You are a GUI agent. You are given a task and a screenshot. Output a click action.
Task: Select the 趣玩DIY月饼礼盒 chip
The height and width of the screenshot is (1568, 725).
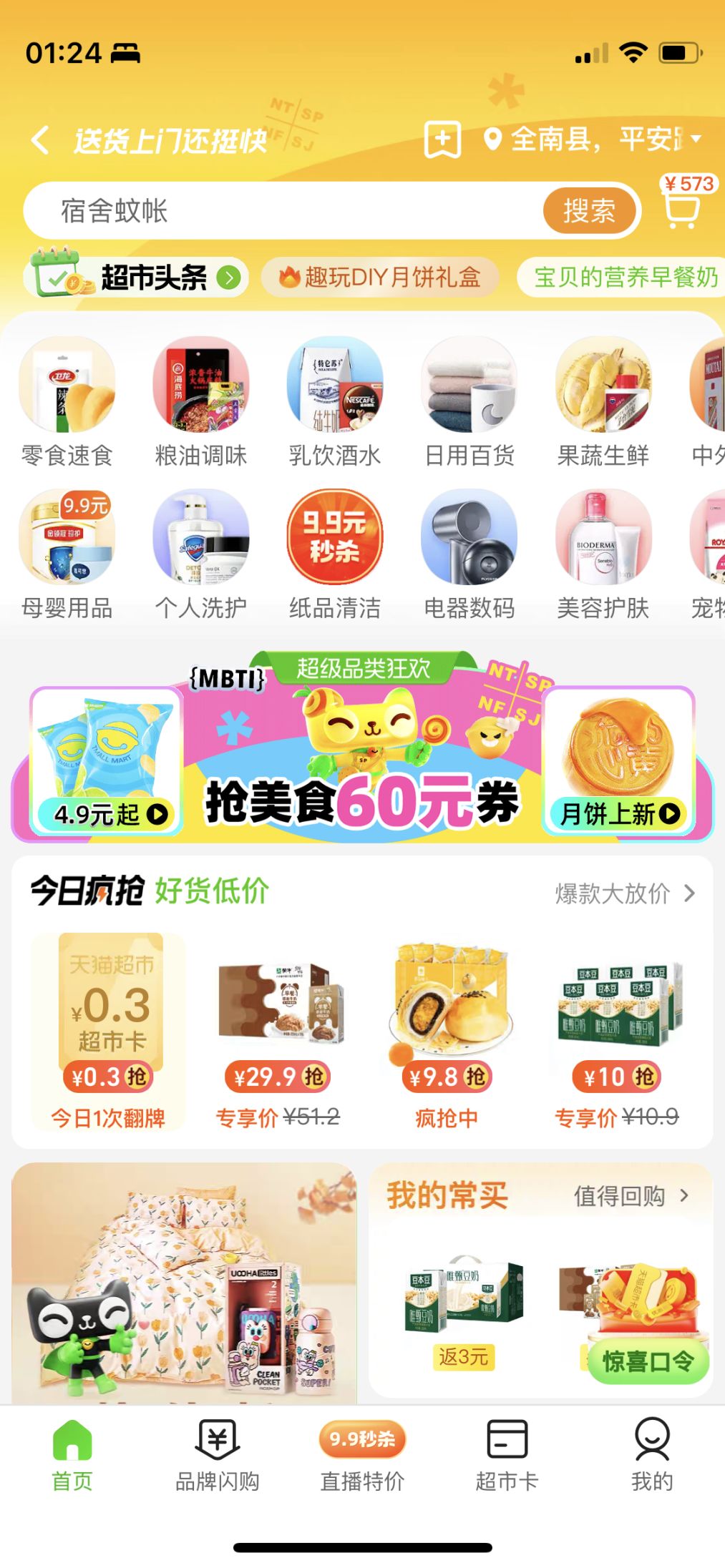coord(380,278)
